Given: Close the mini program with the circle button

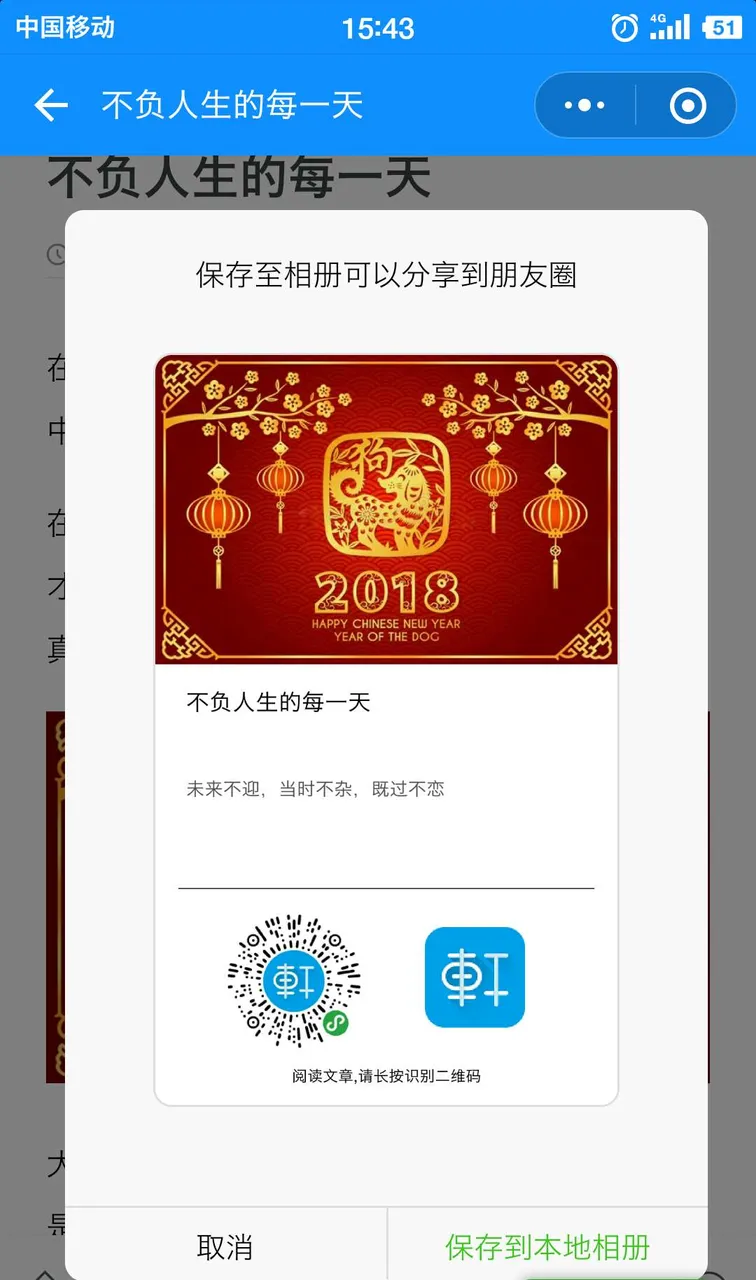Looking at the screenshot, I should (687, 105).
